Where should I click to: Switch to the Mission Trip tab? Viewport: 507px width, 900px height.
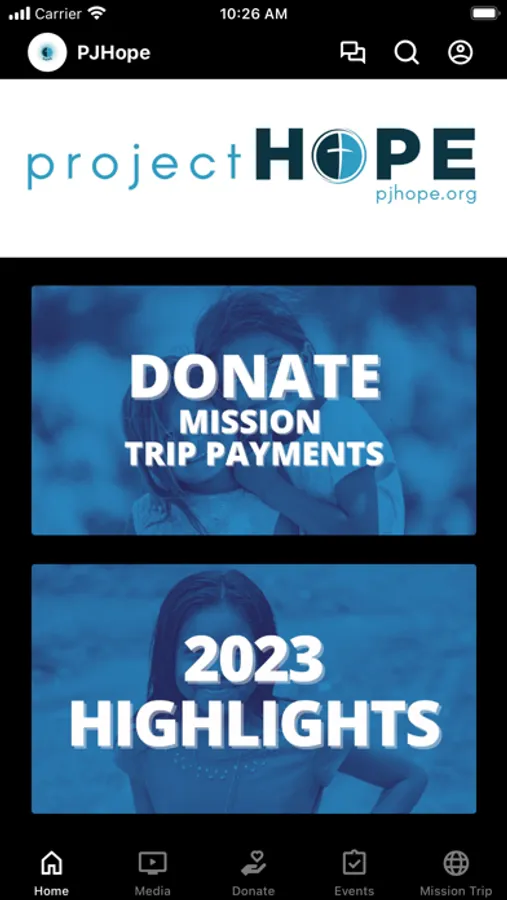tap(456, 873)
